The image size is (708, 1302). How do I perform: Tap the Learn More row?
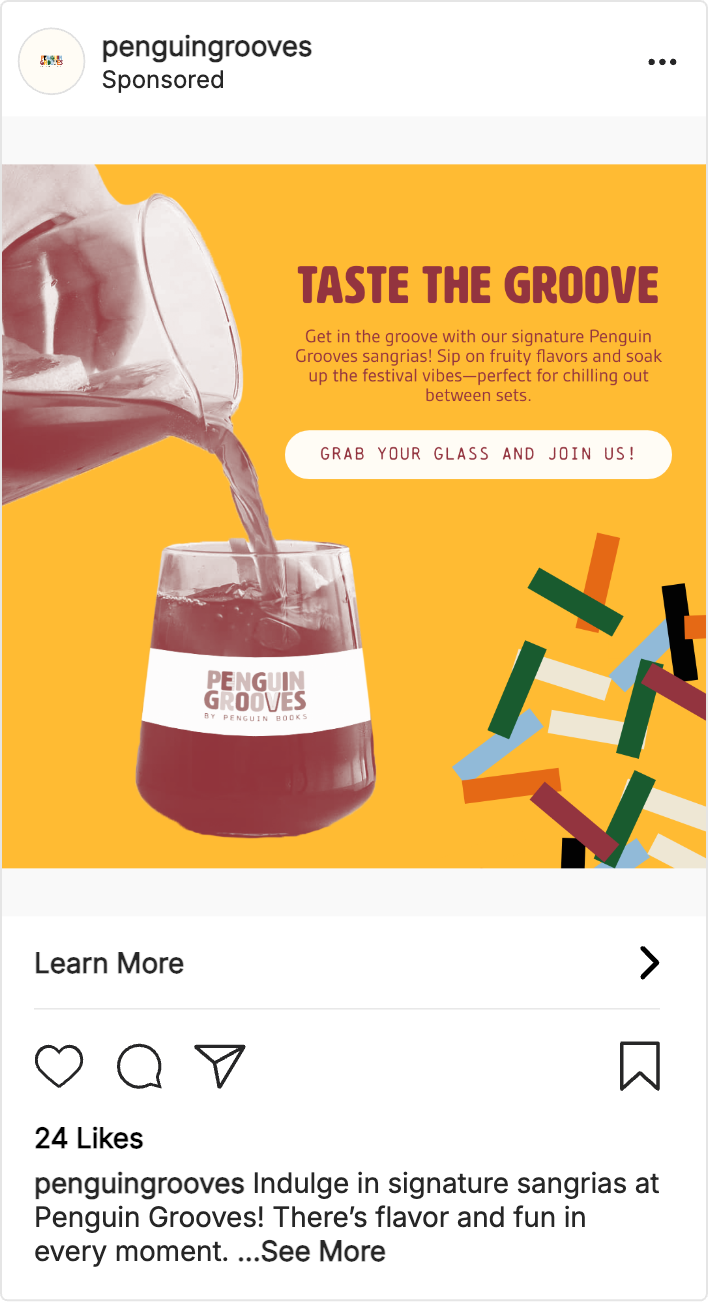click(x=347, y=963)
